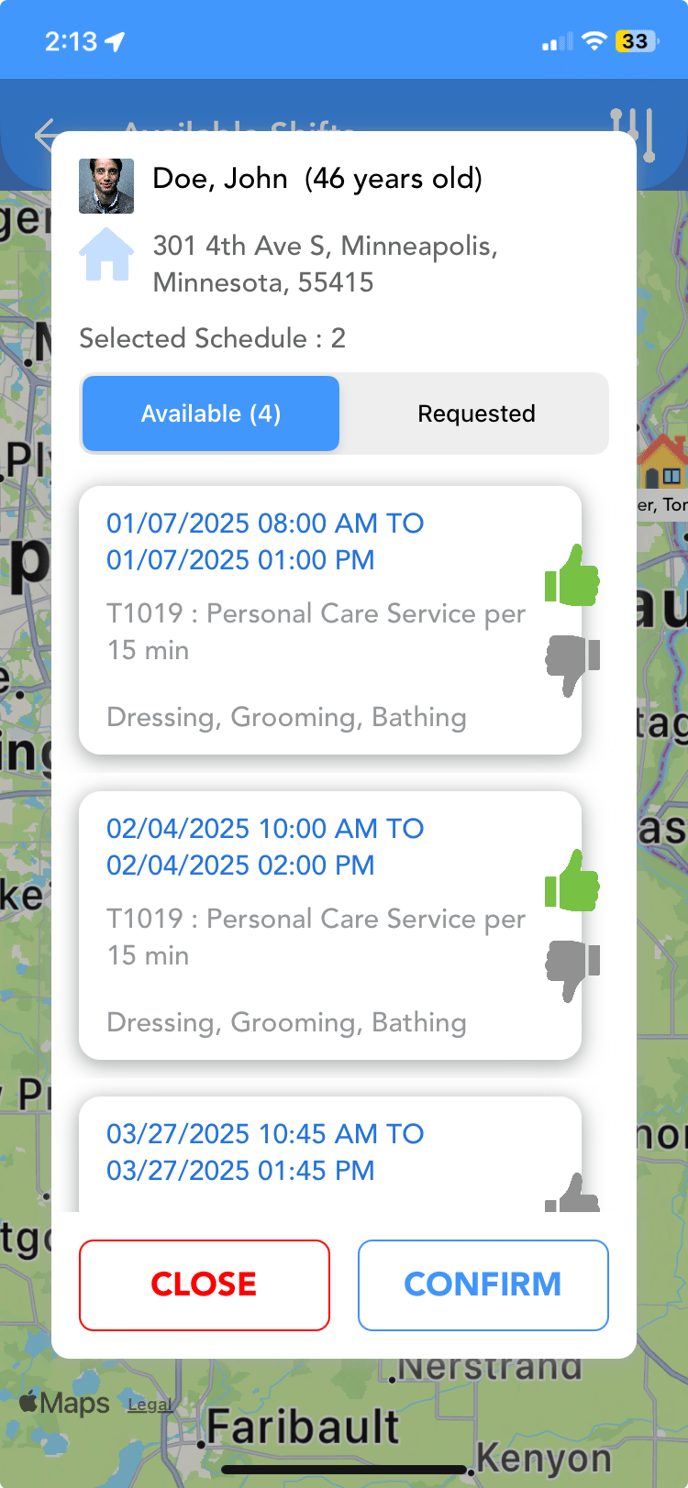Thumbs down the 01/07/2025 shift
Image resolution: width=688 pixels, height=1488 pixels.
coord(572,666)
